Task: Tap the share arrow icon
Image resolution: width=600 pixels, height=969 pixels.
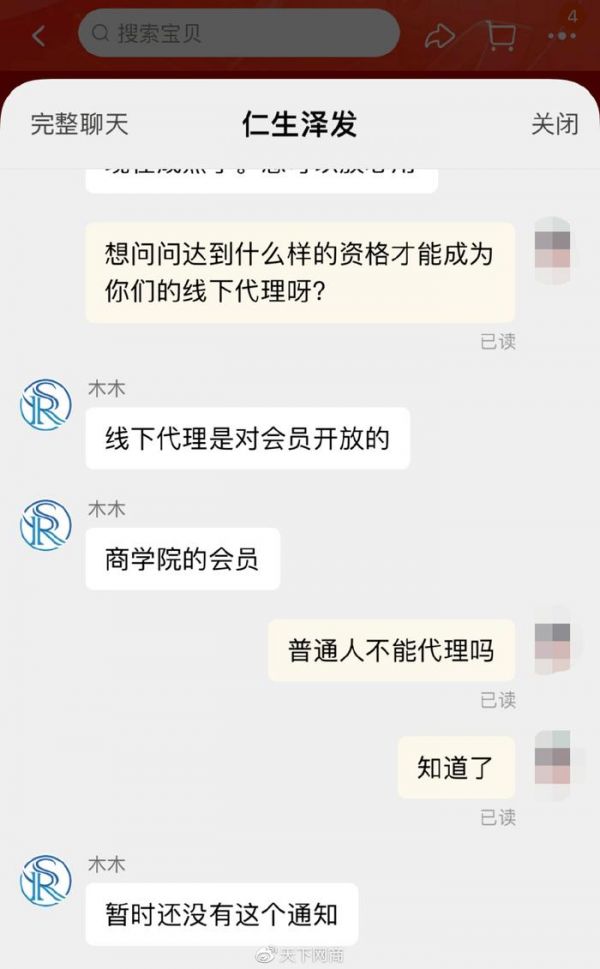Action: tap(440, 36)
